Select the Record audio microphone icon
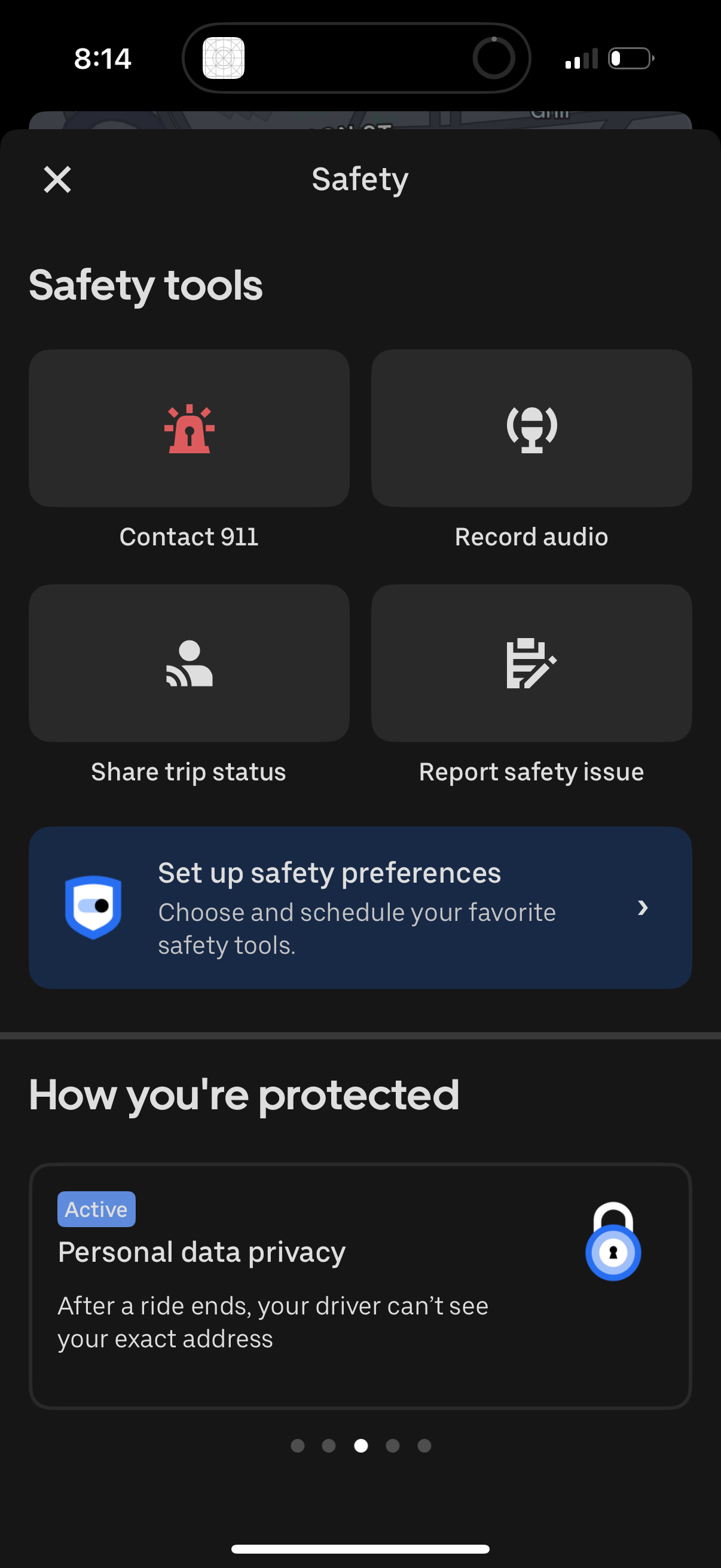The image size is (721, 1568). tap(530, 428)
